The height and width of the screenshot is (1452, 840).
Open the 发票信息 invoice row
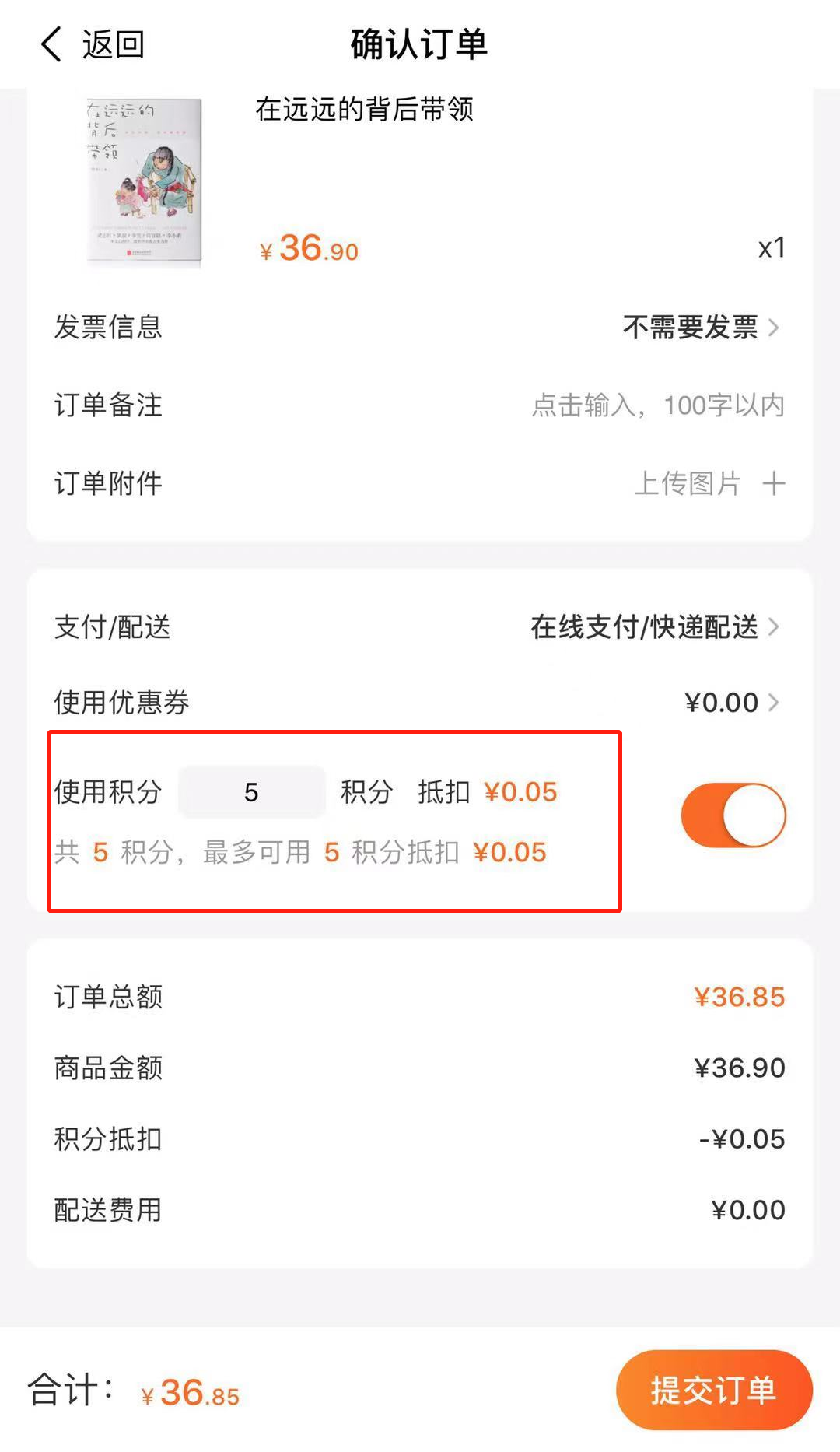(700, 328)
